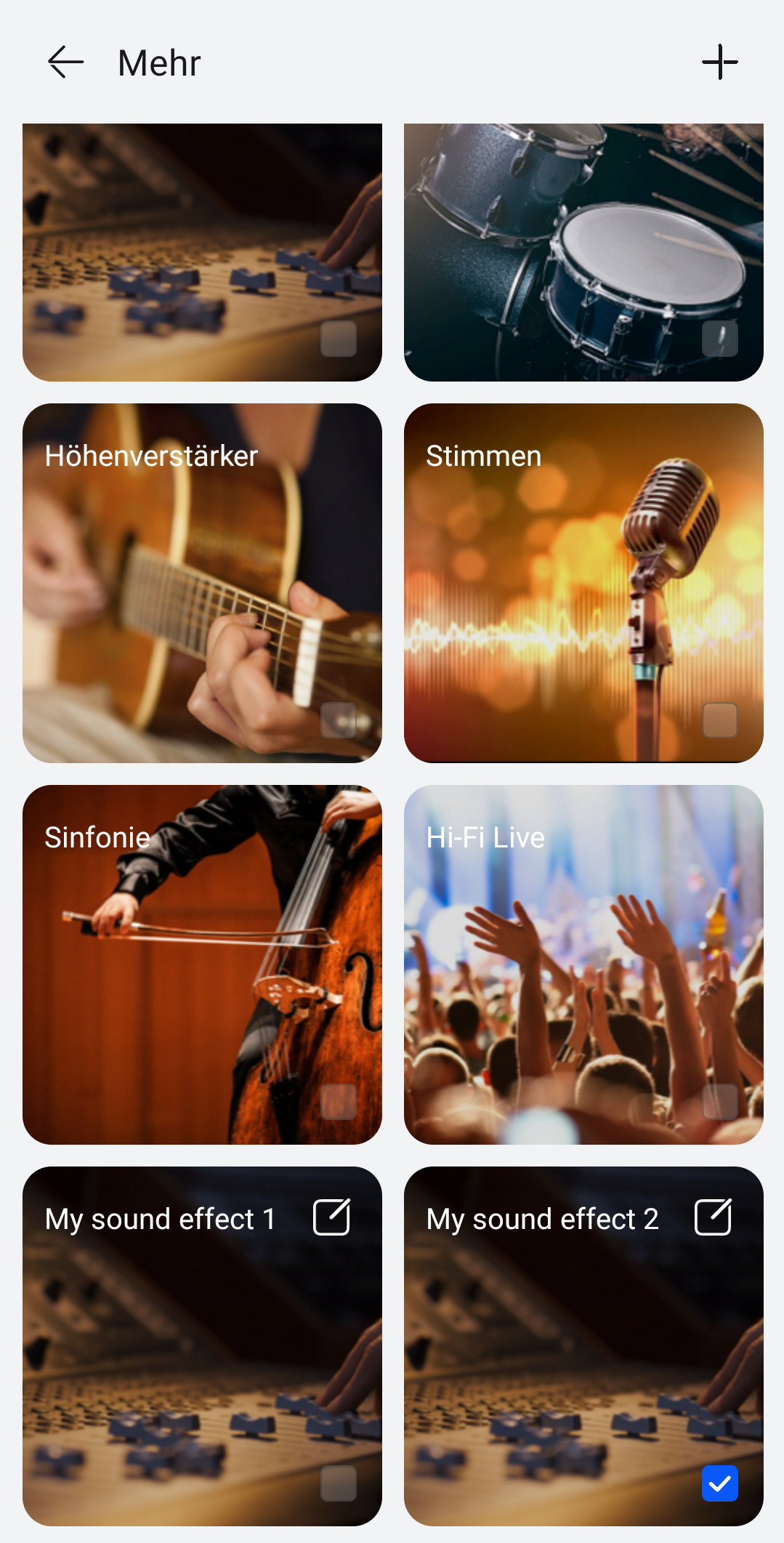Go back from the Mehr screen
Image resolution: width=784 pixels, height=1543 pixels.
coord(65,63)
